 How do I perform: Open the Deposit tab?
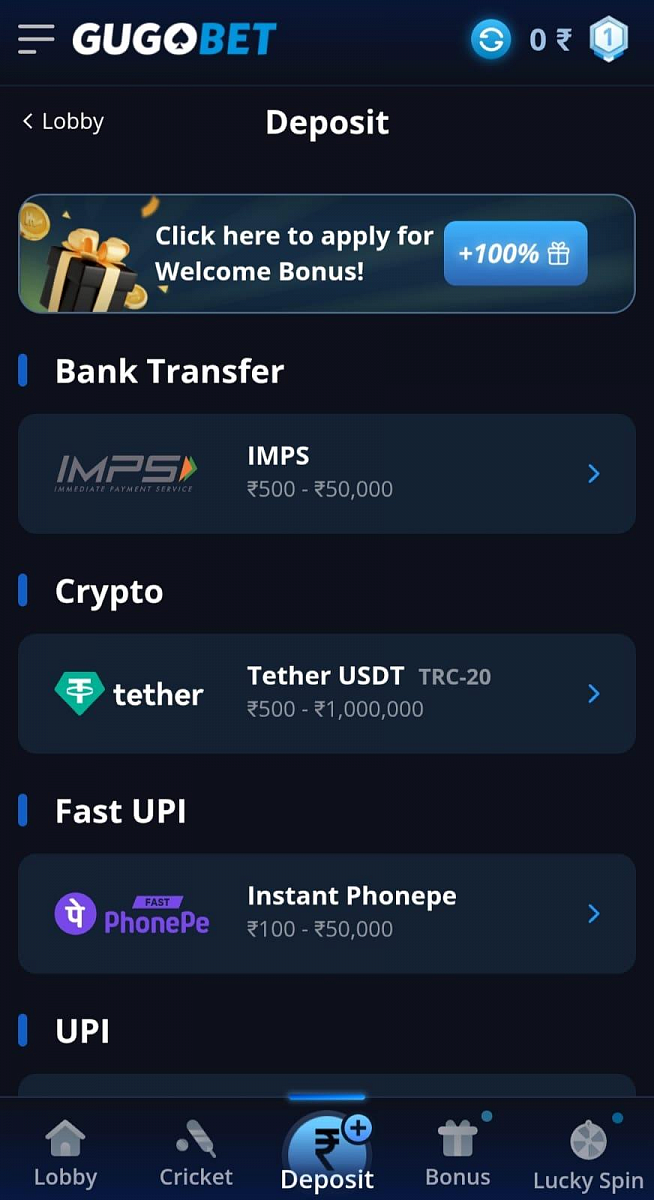click(x=327, y=1153)
